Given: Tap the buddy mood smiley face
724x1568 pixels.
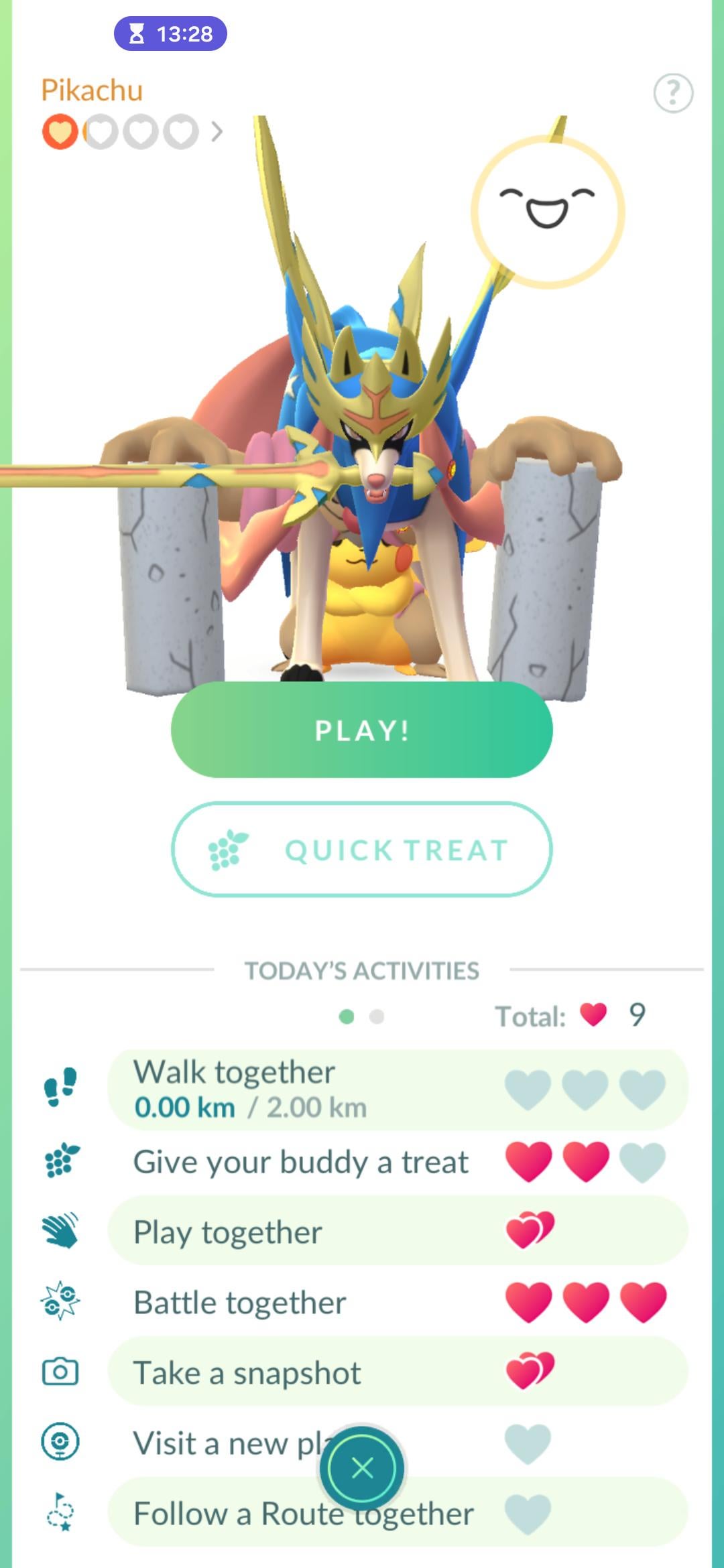Looking at the screenshot, I should [548, 212].
